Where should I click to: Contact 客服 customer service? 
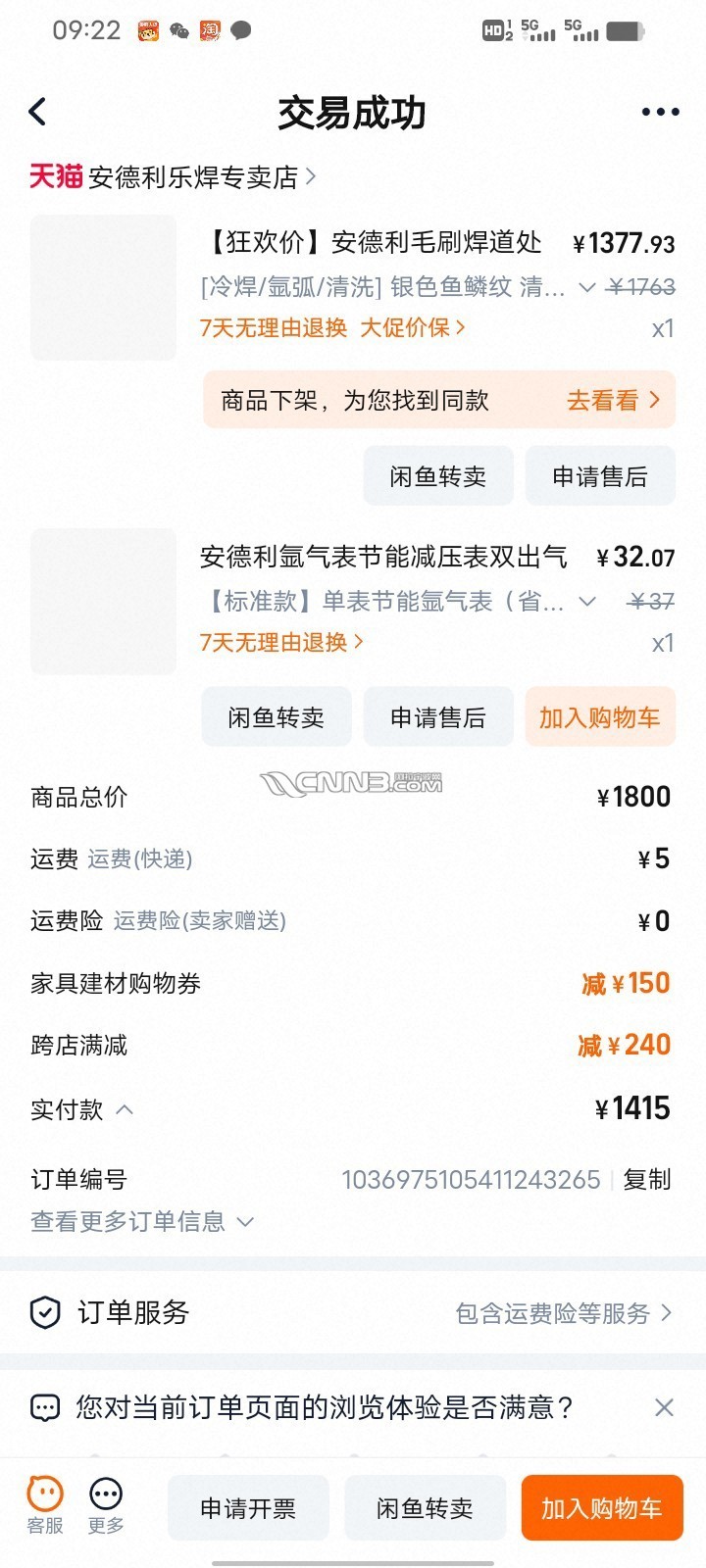tap(45, 1505)
